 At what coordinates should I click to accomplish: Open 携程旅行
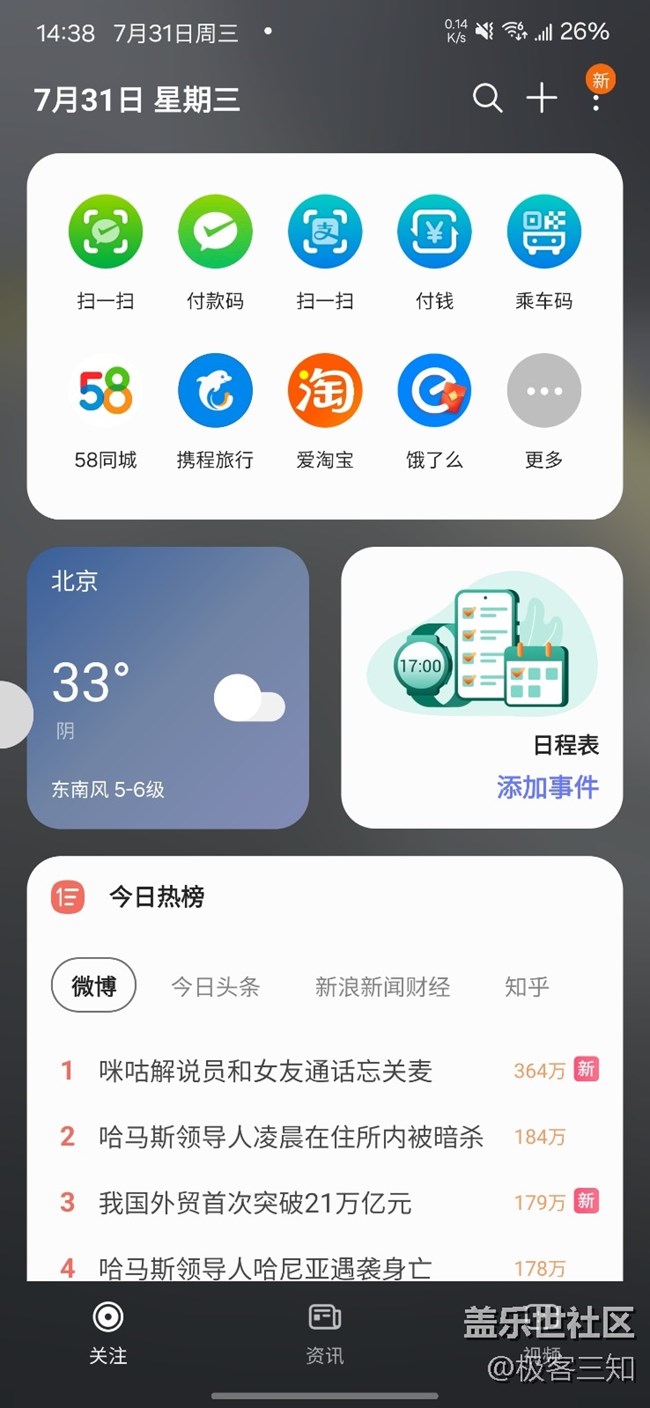point(215,391)
